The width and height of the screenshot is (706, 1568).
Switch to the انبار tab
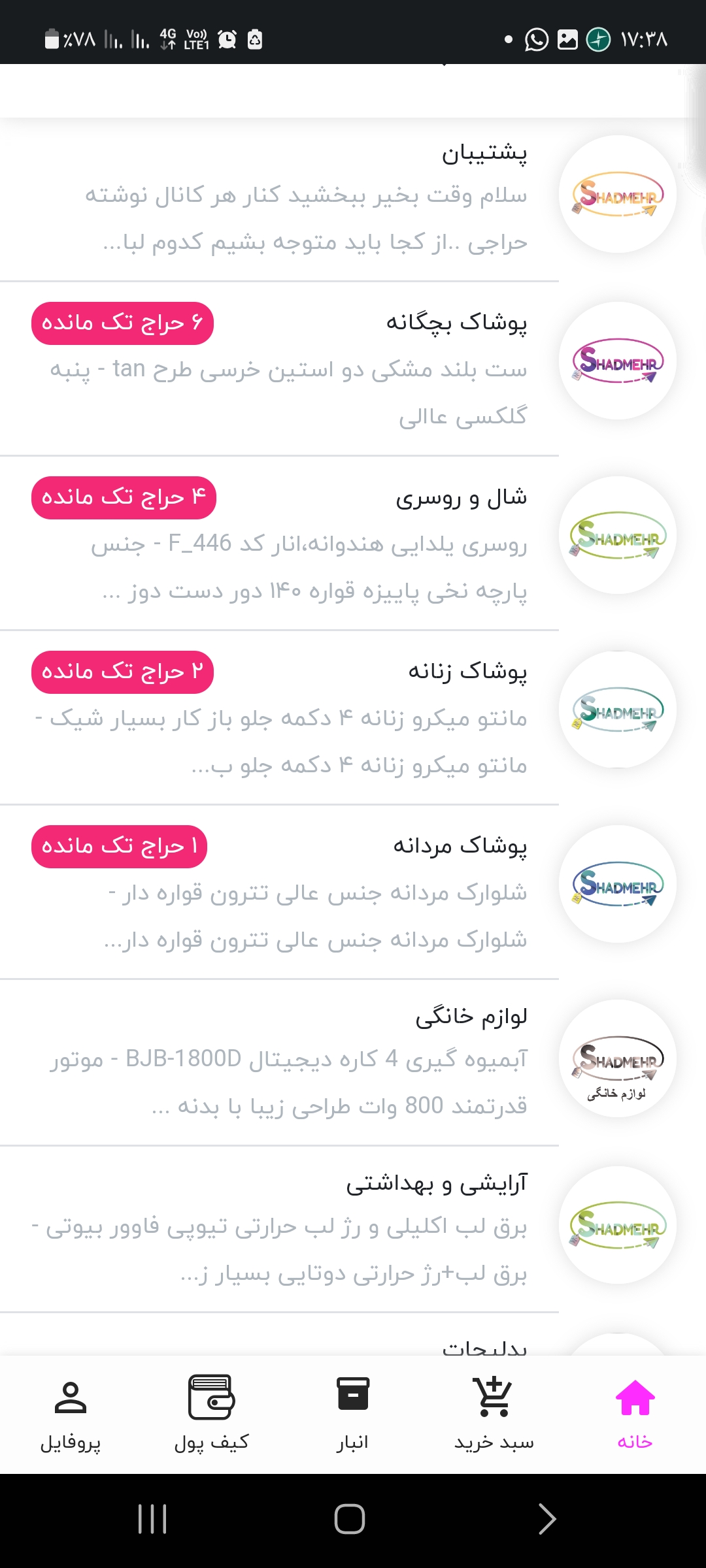point(353,1414)
